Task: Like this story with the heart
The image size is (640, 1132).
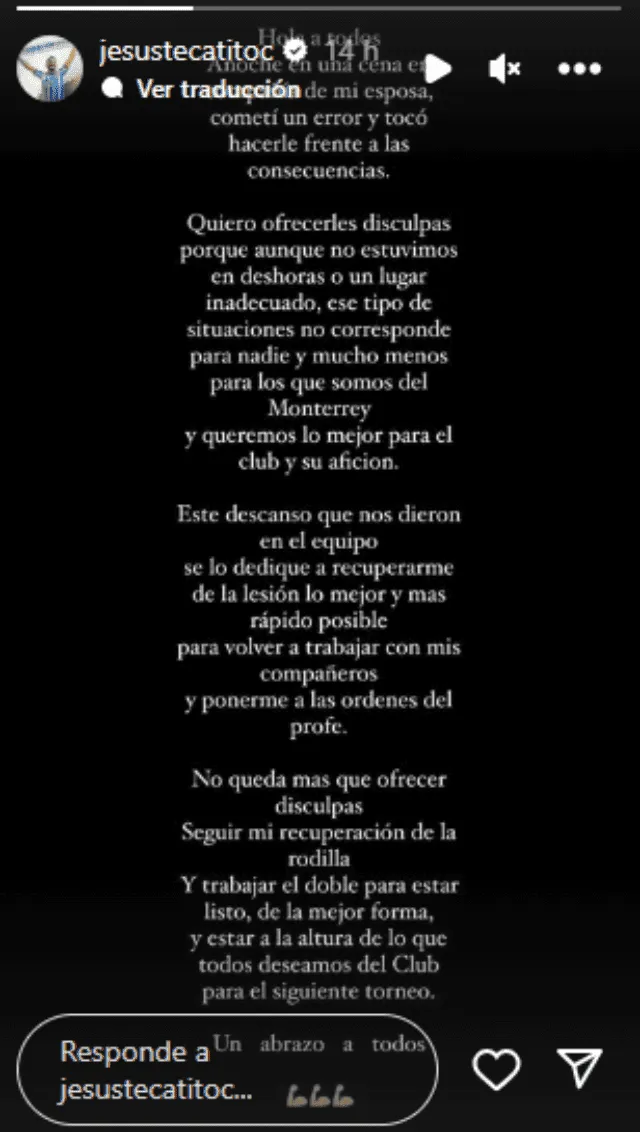Action: pyautogui.click(x=497, y=1070)
